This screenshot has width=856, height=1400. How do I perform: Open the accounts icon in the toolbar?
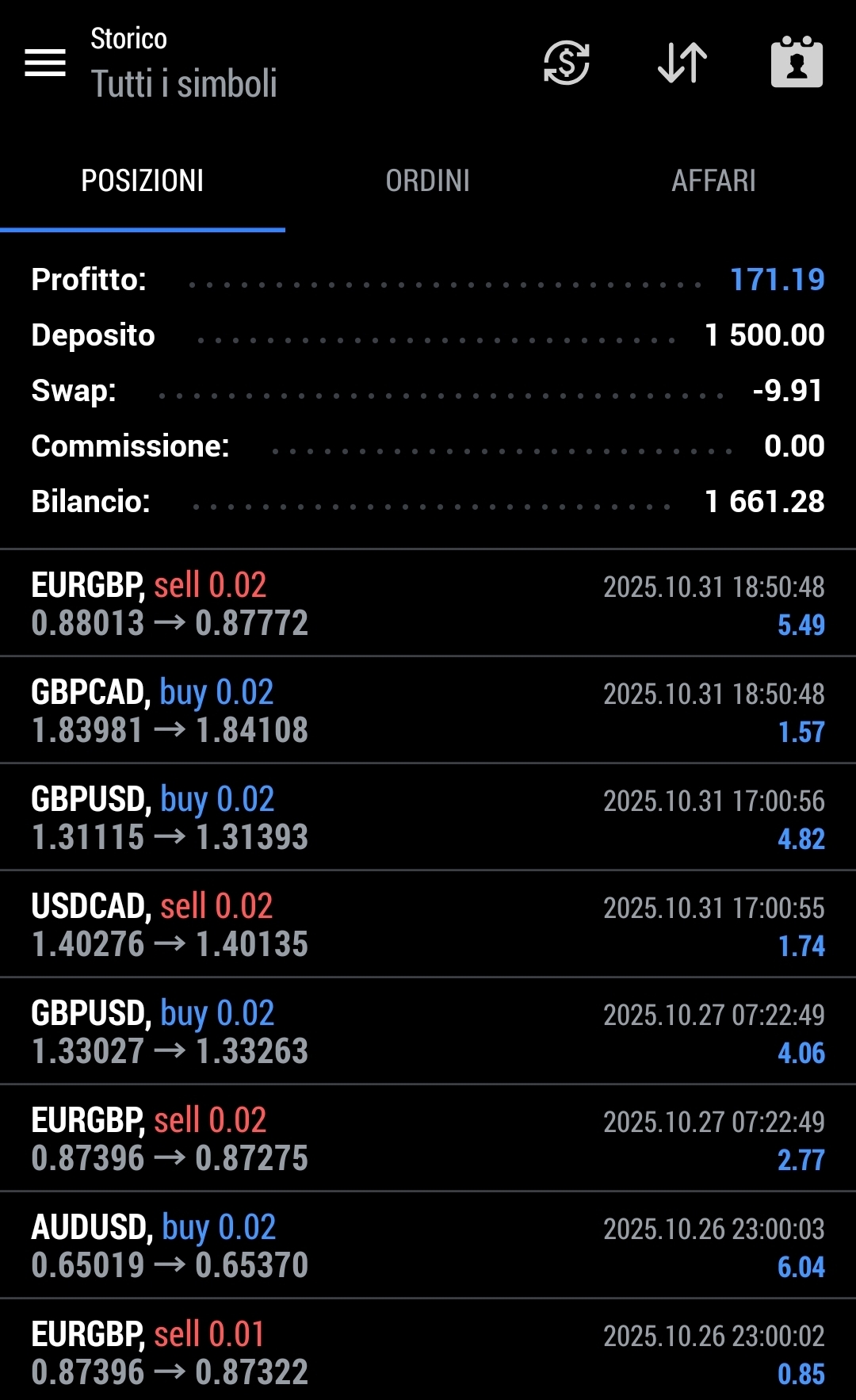pos(797,63)
